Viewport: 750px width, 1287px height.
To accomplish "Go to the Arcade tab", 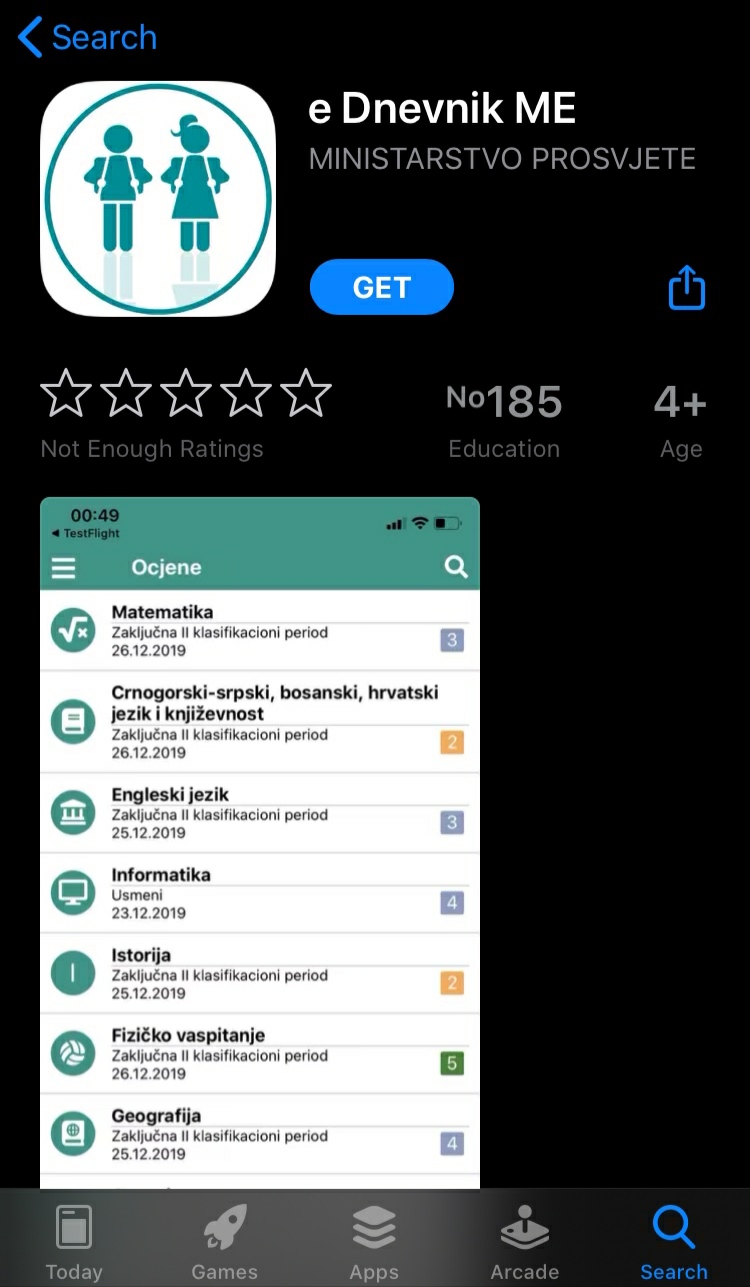I will pyautogui.click(x=524, y=1243).
